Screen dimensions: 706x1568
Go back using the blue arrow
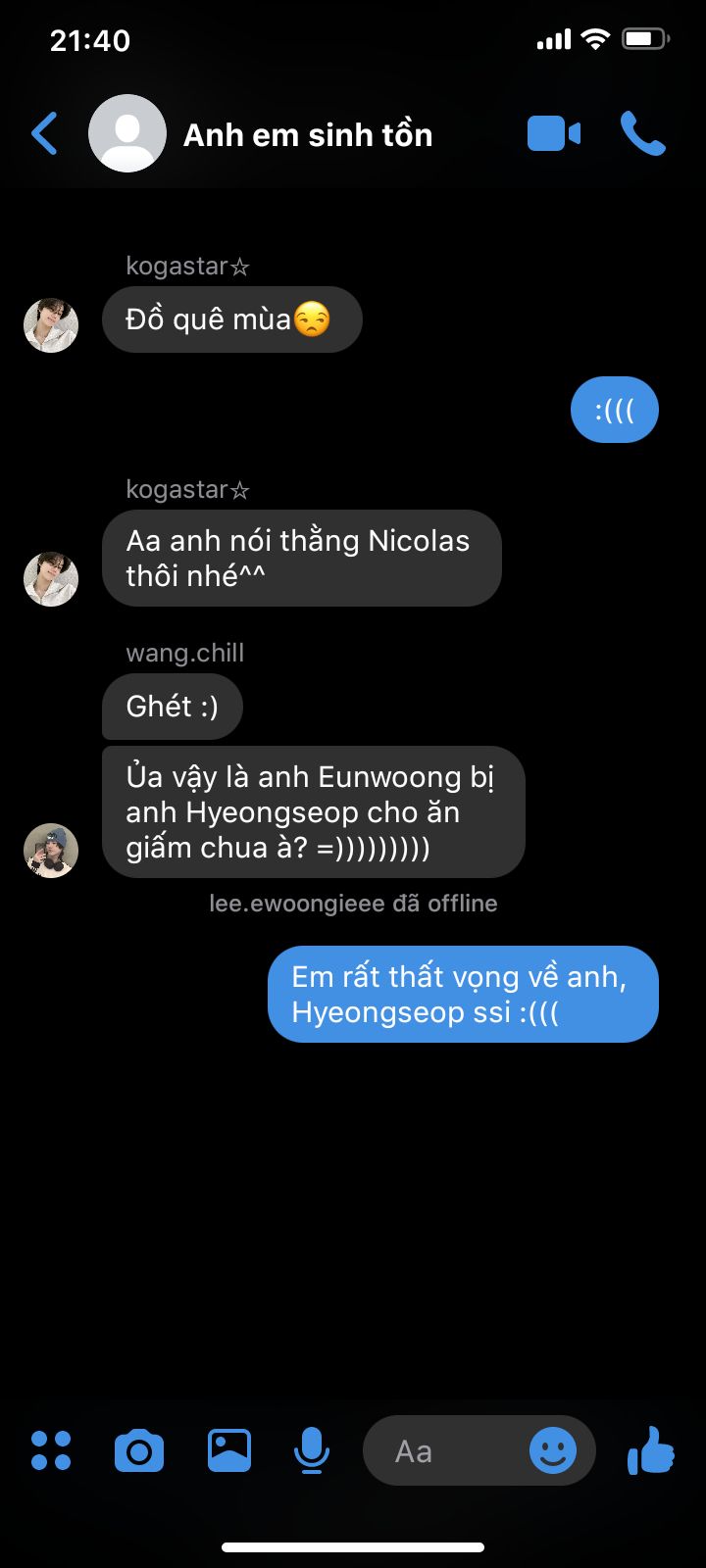44,134
